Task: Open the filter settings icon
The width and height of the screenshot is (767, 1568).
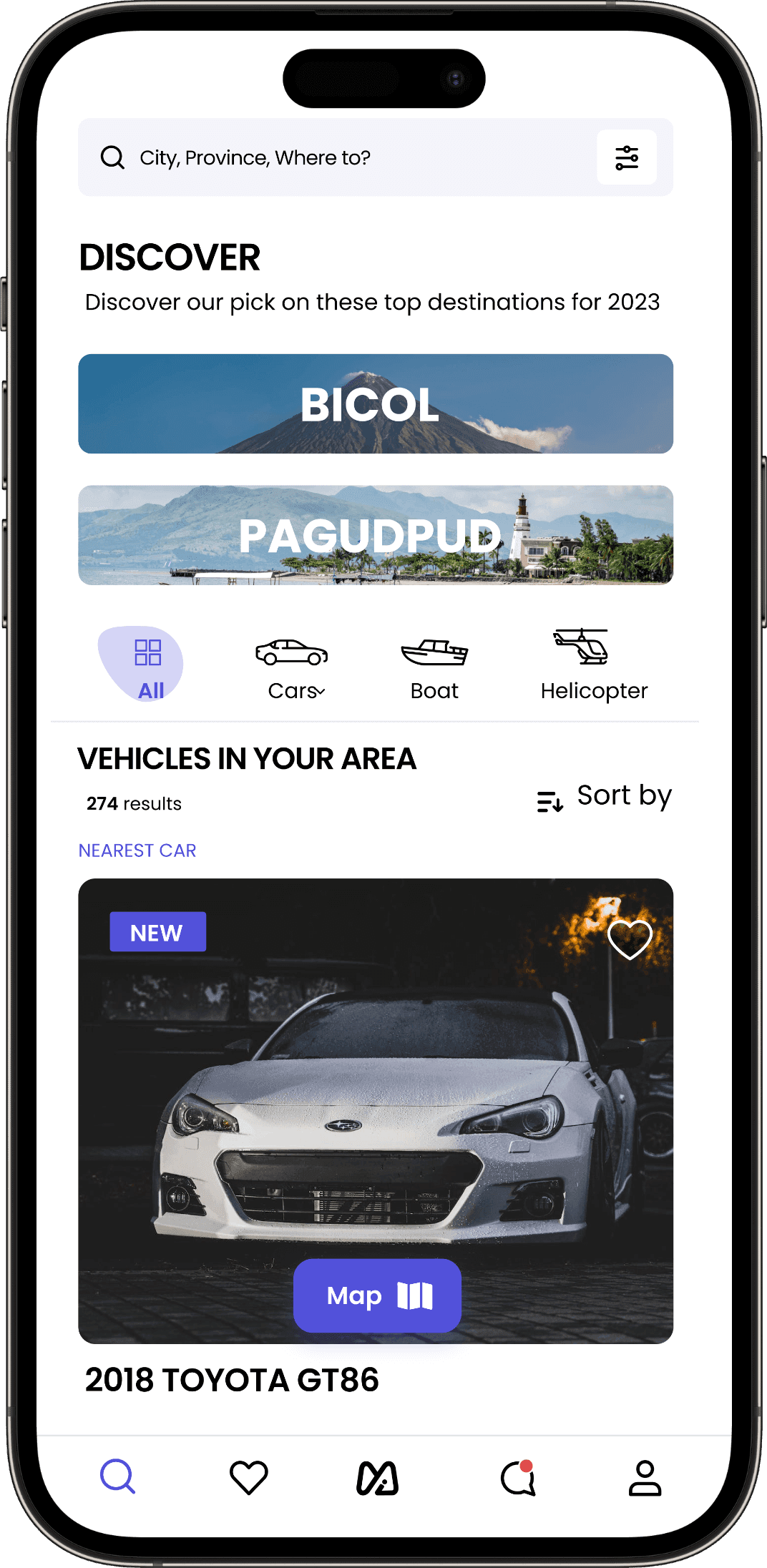Action: point(627,157)
